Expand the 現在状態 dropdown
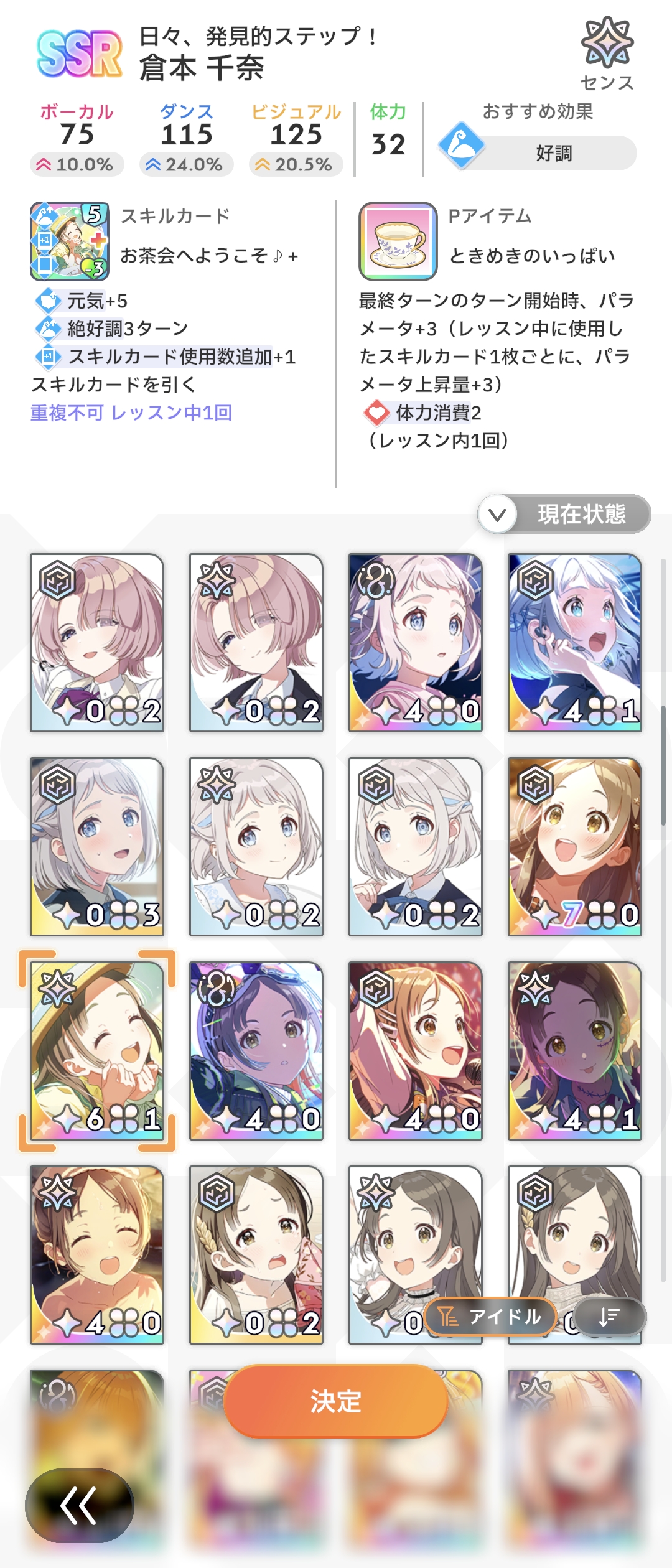Screen dimensions: 672x1568 coord(564,514)
